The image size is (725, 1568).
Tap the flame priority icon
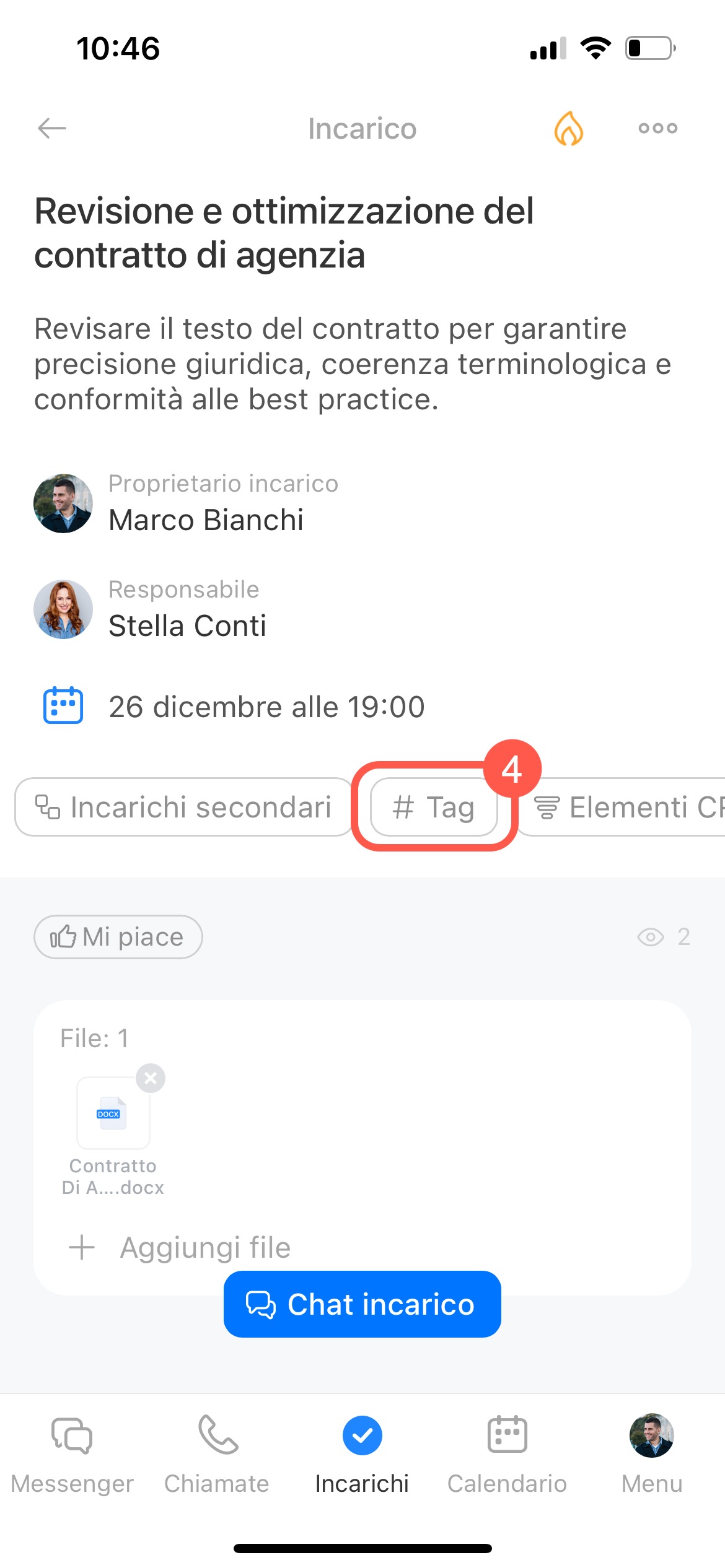pyautogui.click(x=568, y=129)
